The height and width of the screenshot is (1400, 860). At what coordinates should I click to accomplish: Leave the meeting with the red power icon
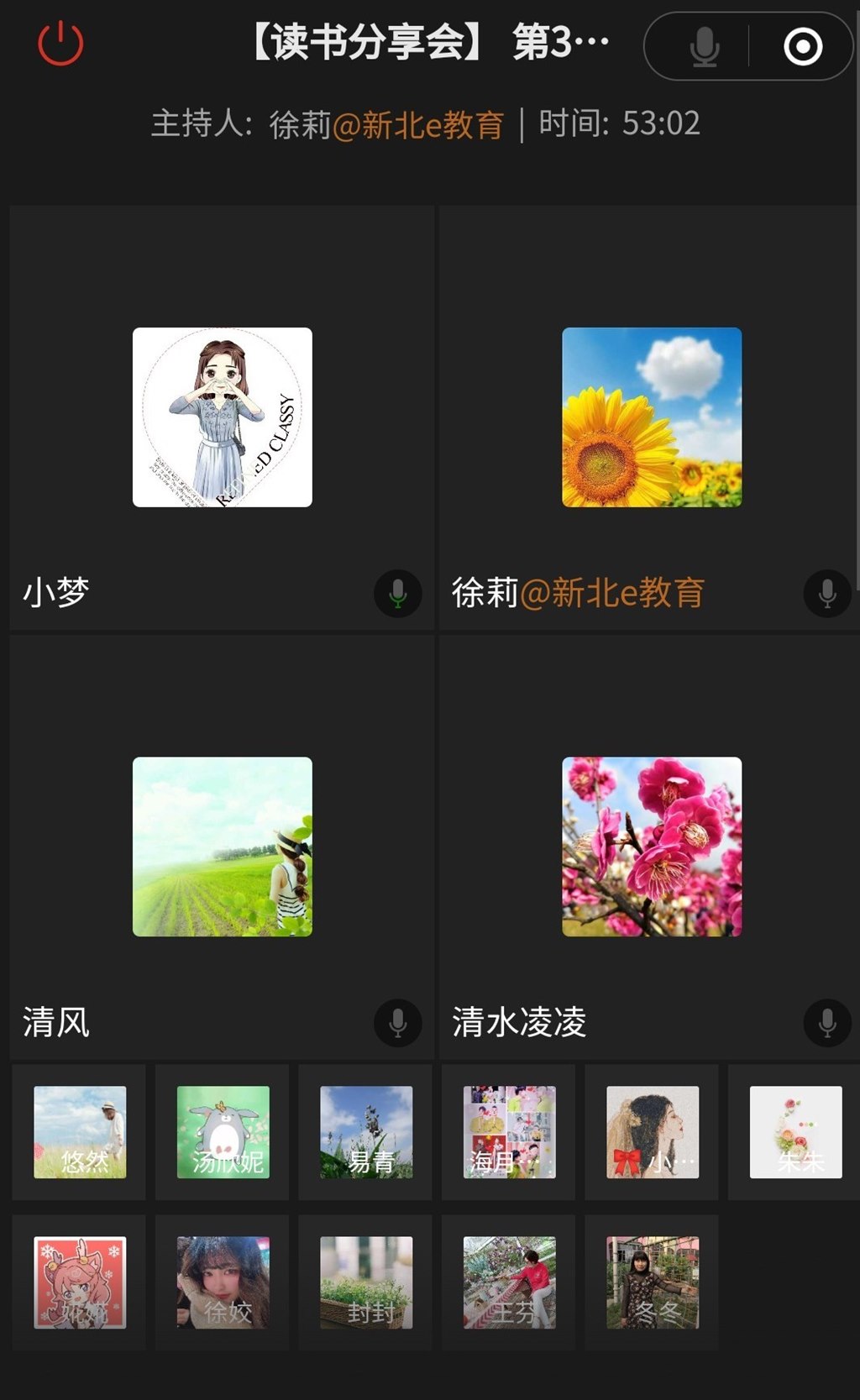click(60, 44)
